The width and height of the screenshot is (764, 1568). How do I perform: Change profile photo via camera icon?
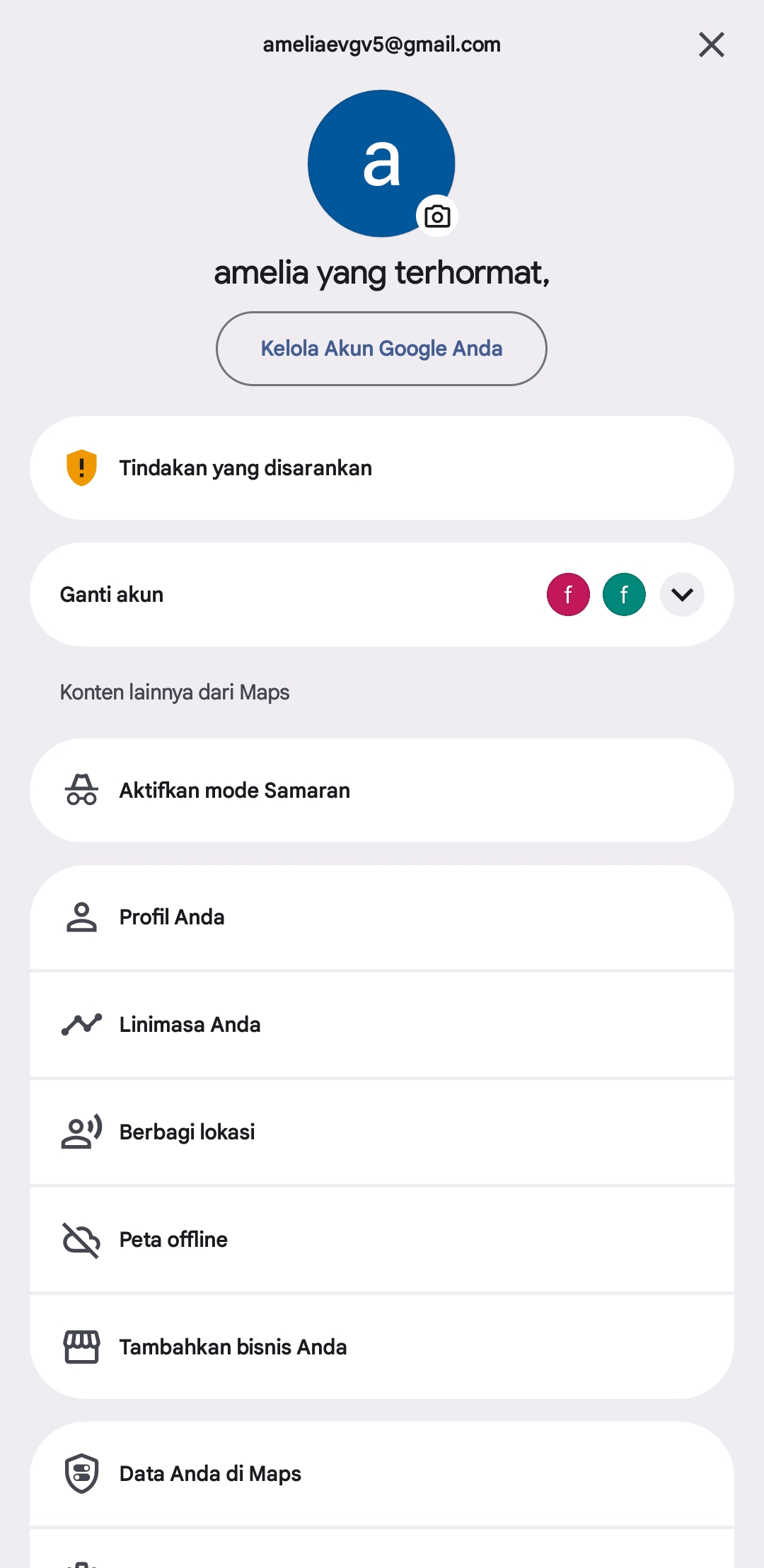tap(437, 216)
